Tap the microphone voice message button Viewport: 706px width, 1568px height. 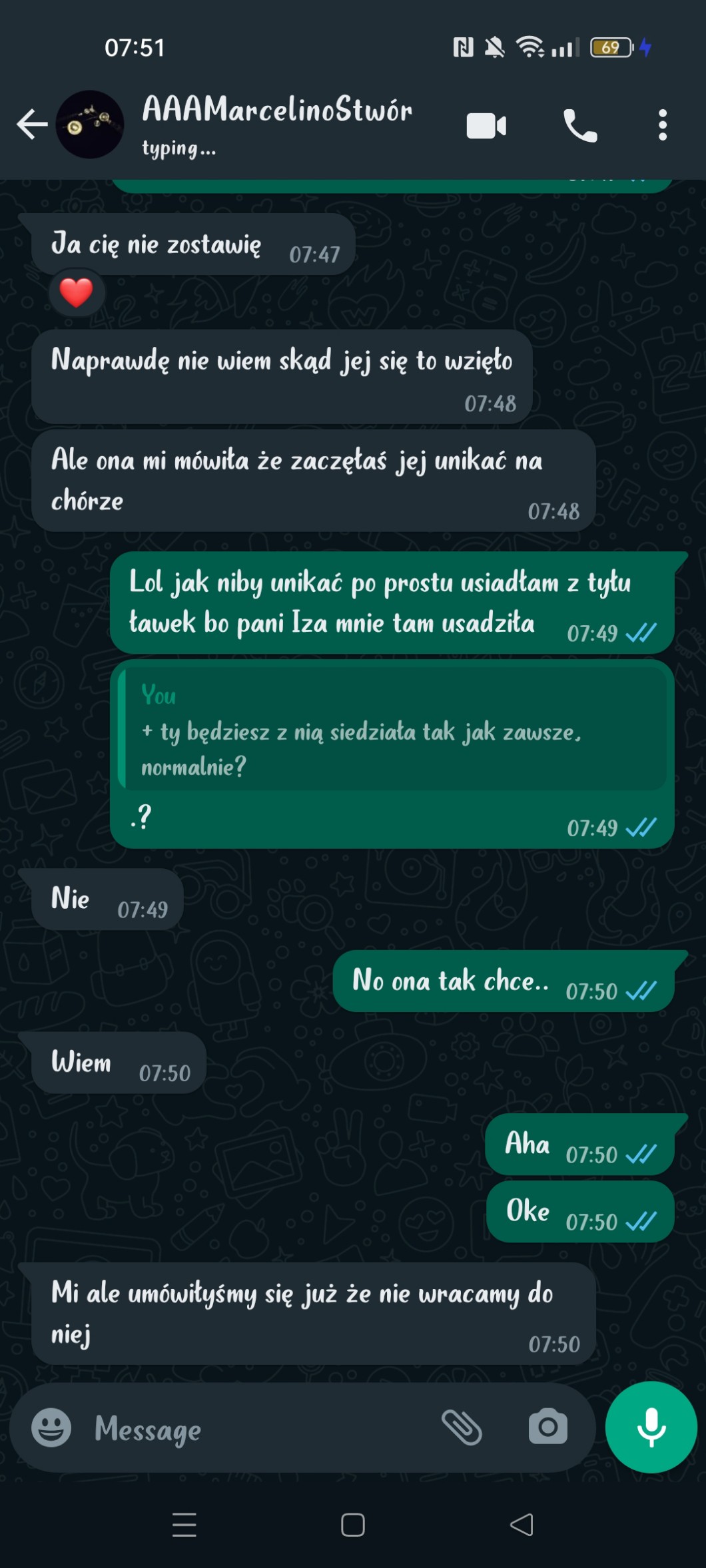651,1427
